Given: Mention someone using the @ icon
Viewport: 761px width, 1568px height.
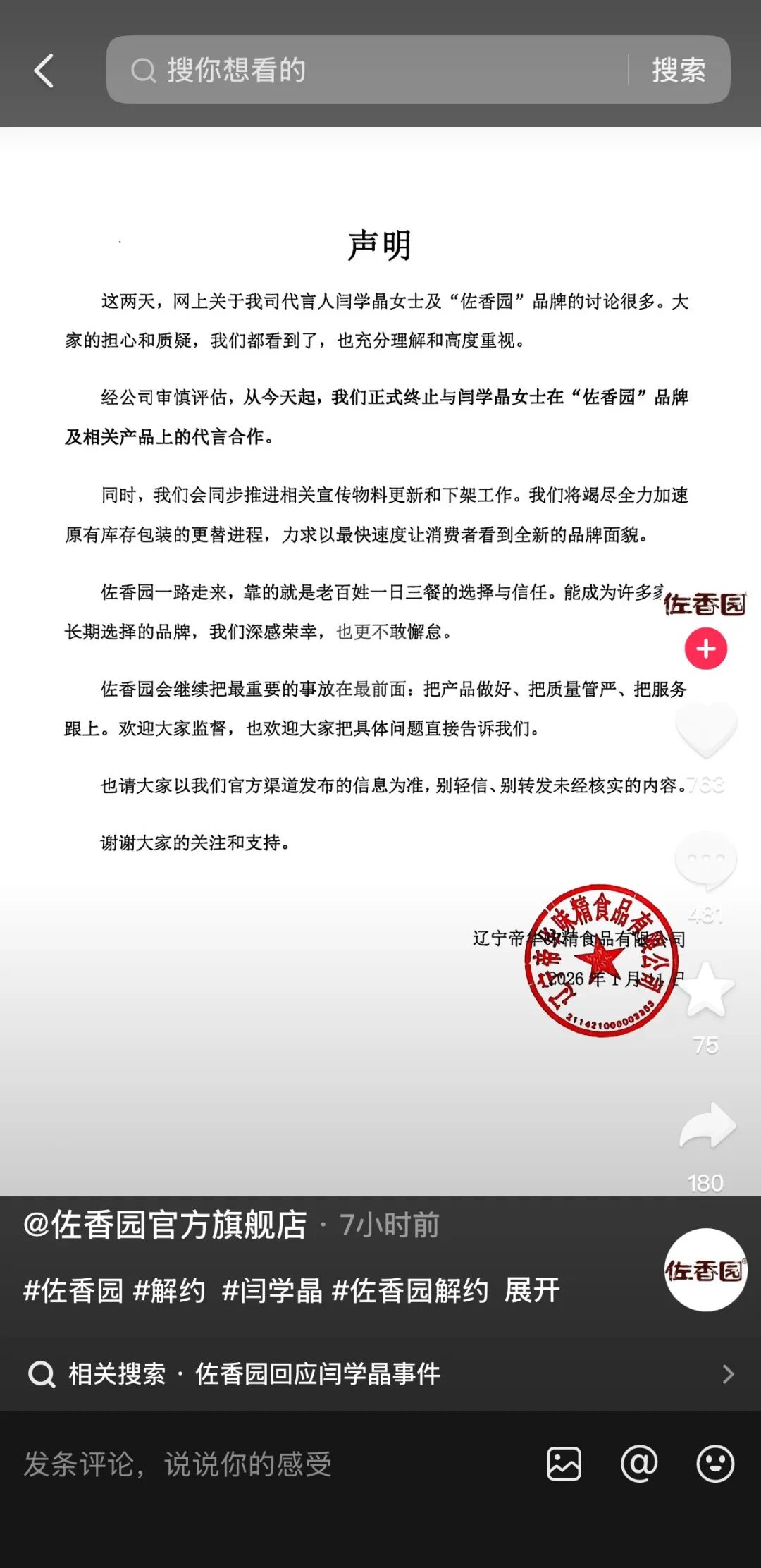Looking at the screenshot, I should coord(639,1464).
